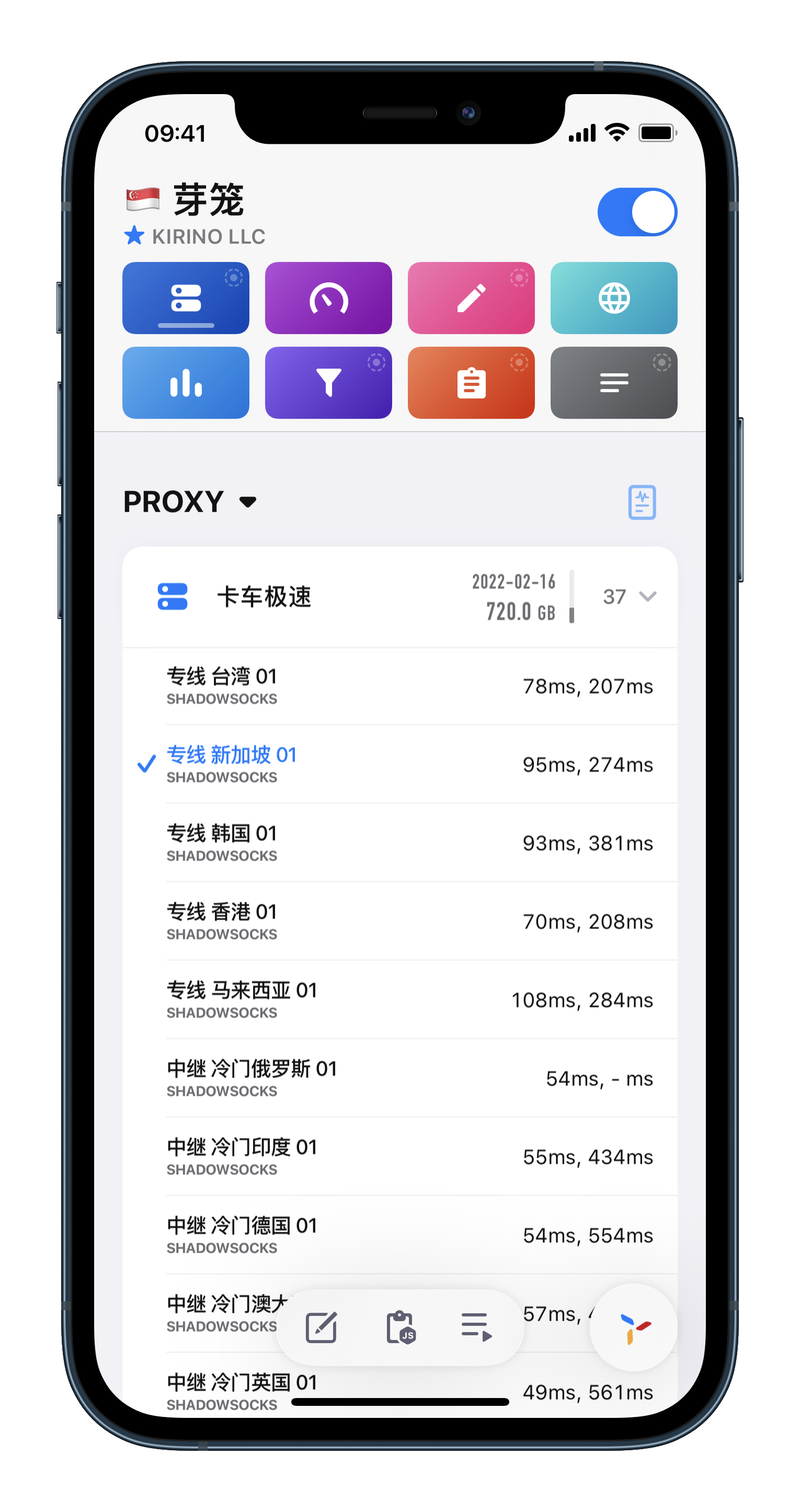The width and height of the screenshot is (800, 1512).
Task: Open the gray text lines tile
Action: tap(613, 383)
